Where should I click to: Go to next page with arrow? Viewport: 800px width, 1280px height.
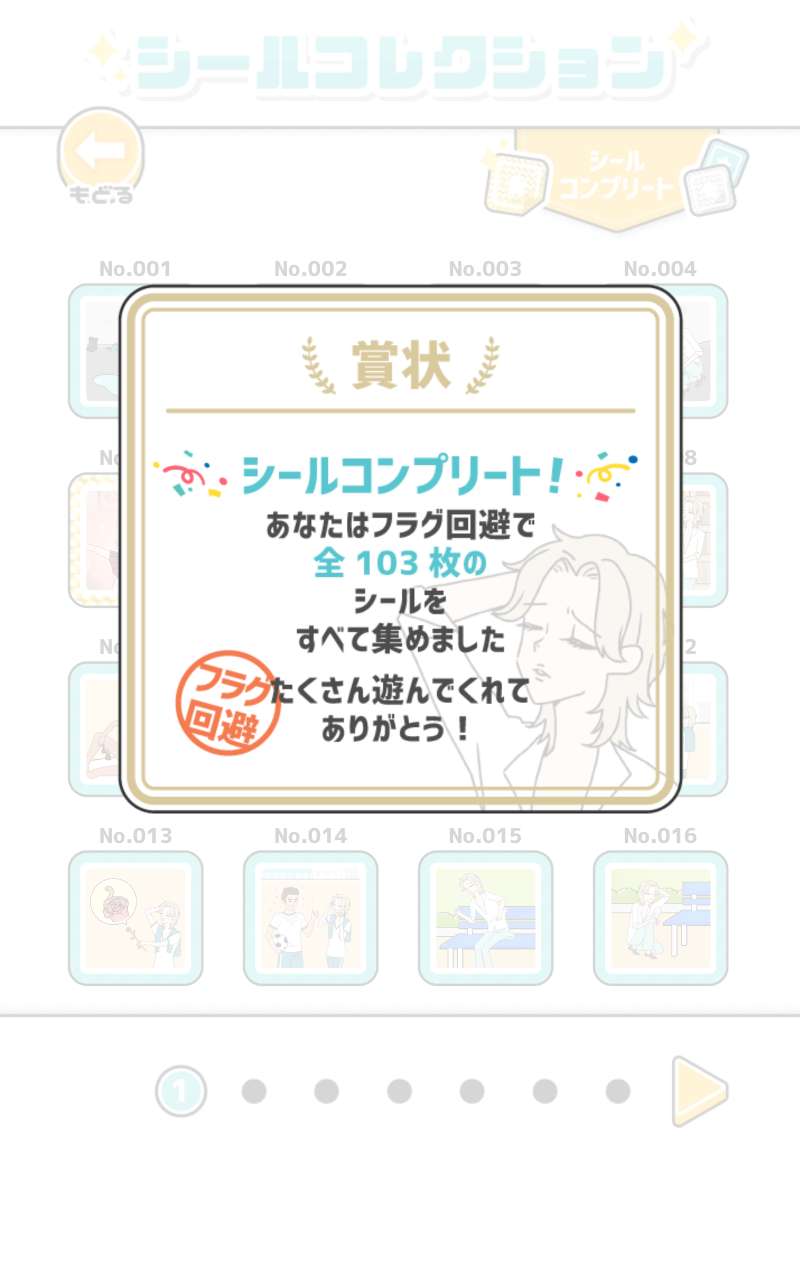[x=698, y=1091]
